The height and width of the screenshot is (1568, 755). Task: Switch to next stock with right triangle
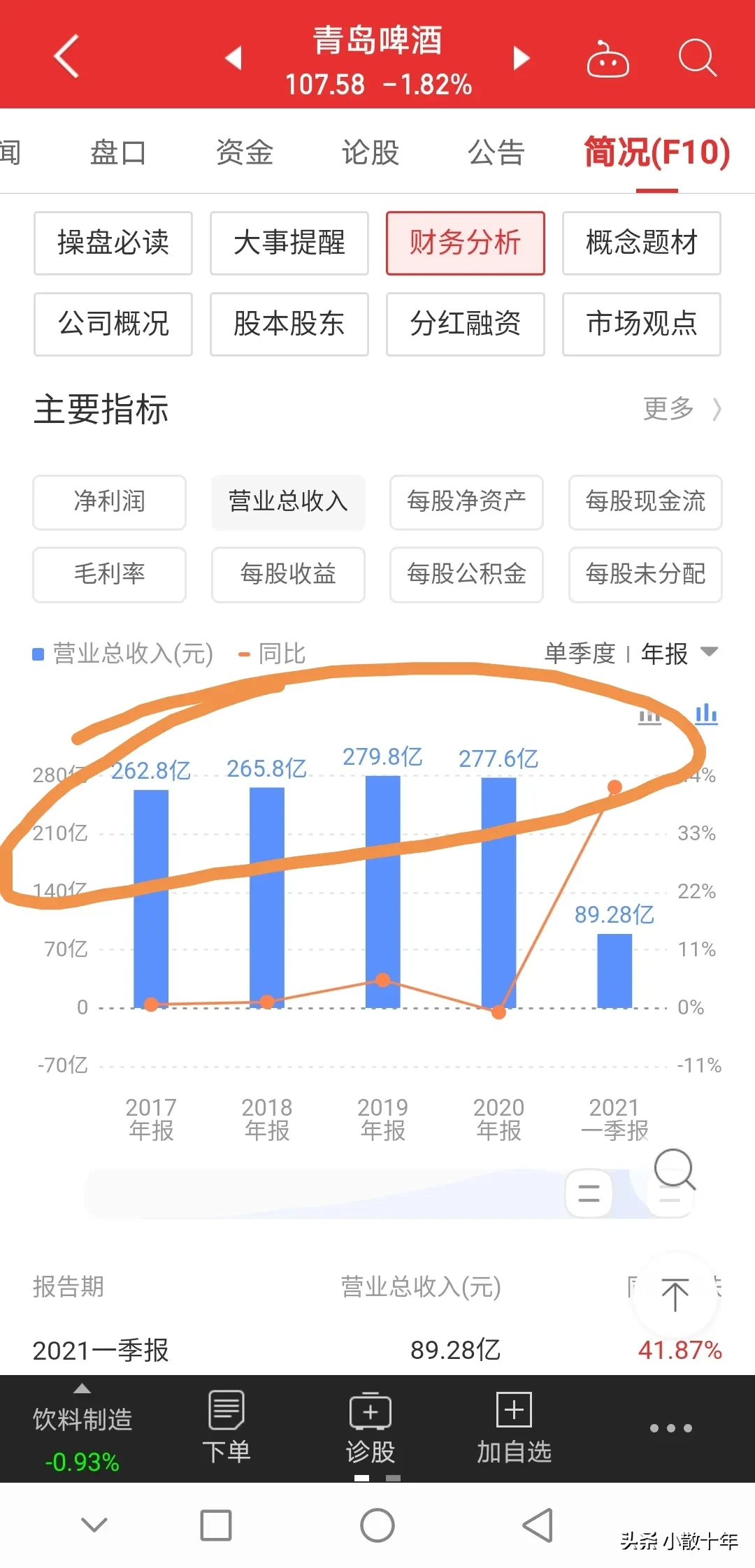522,58
